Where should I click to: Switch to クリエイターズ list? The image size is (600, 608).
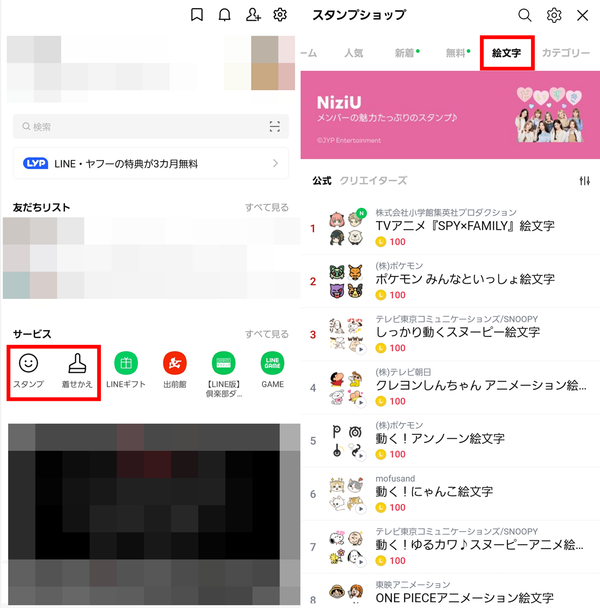(373, 180)
